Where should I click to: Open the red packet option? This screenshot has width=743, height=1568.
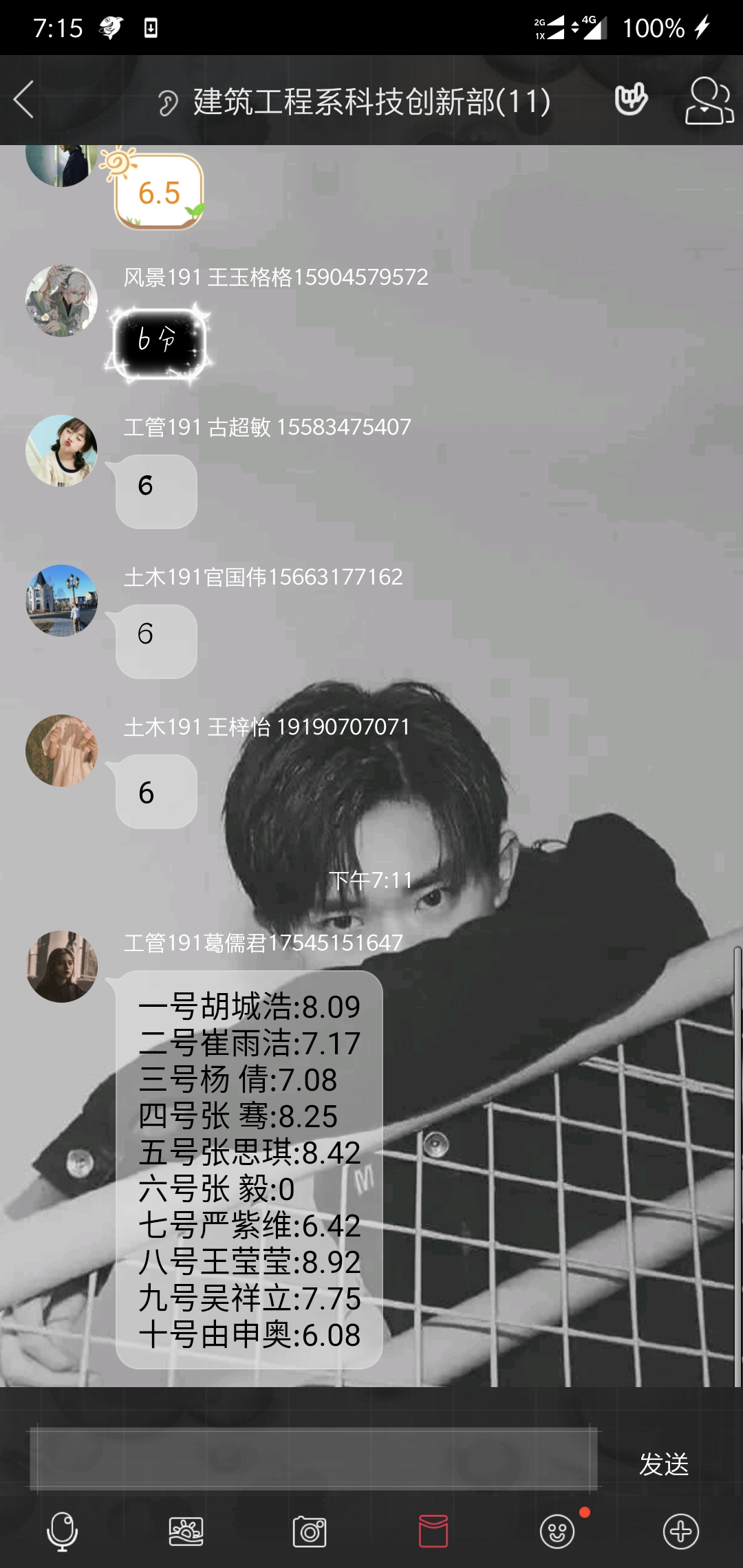point(433,1532)
